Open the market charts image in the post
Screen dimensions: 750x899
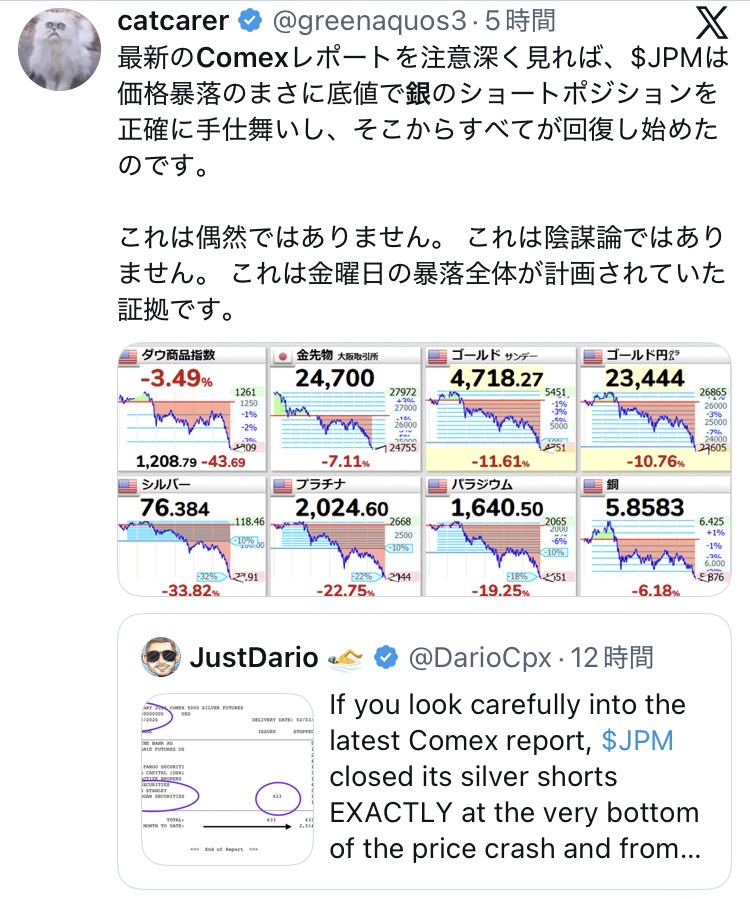424,470
